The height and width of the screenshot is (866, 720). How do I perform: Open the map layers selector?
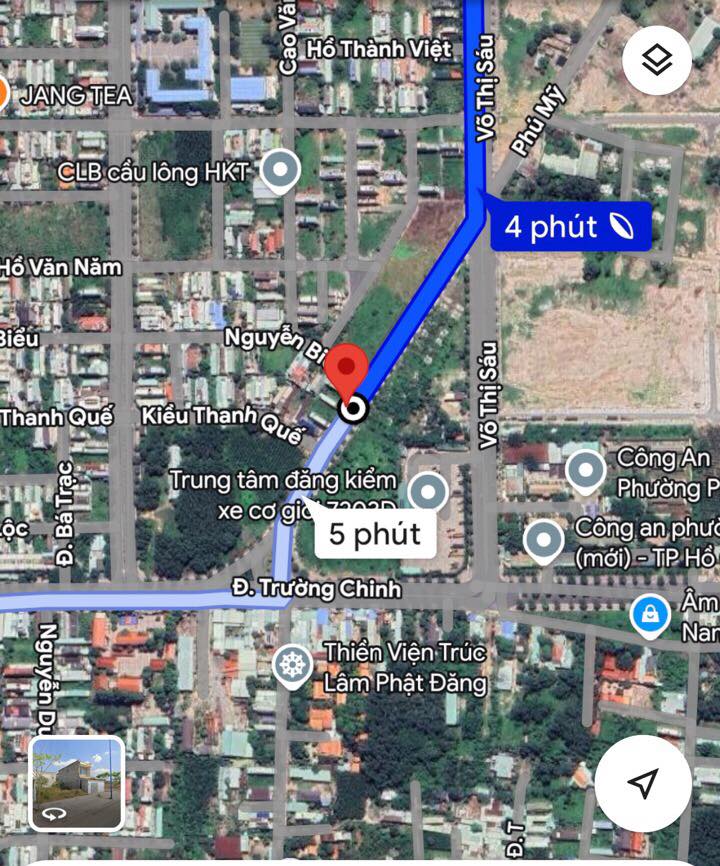point(657,61)
